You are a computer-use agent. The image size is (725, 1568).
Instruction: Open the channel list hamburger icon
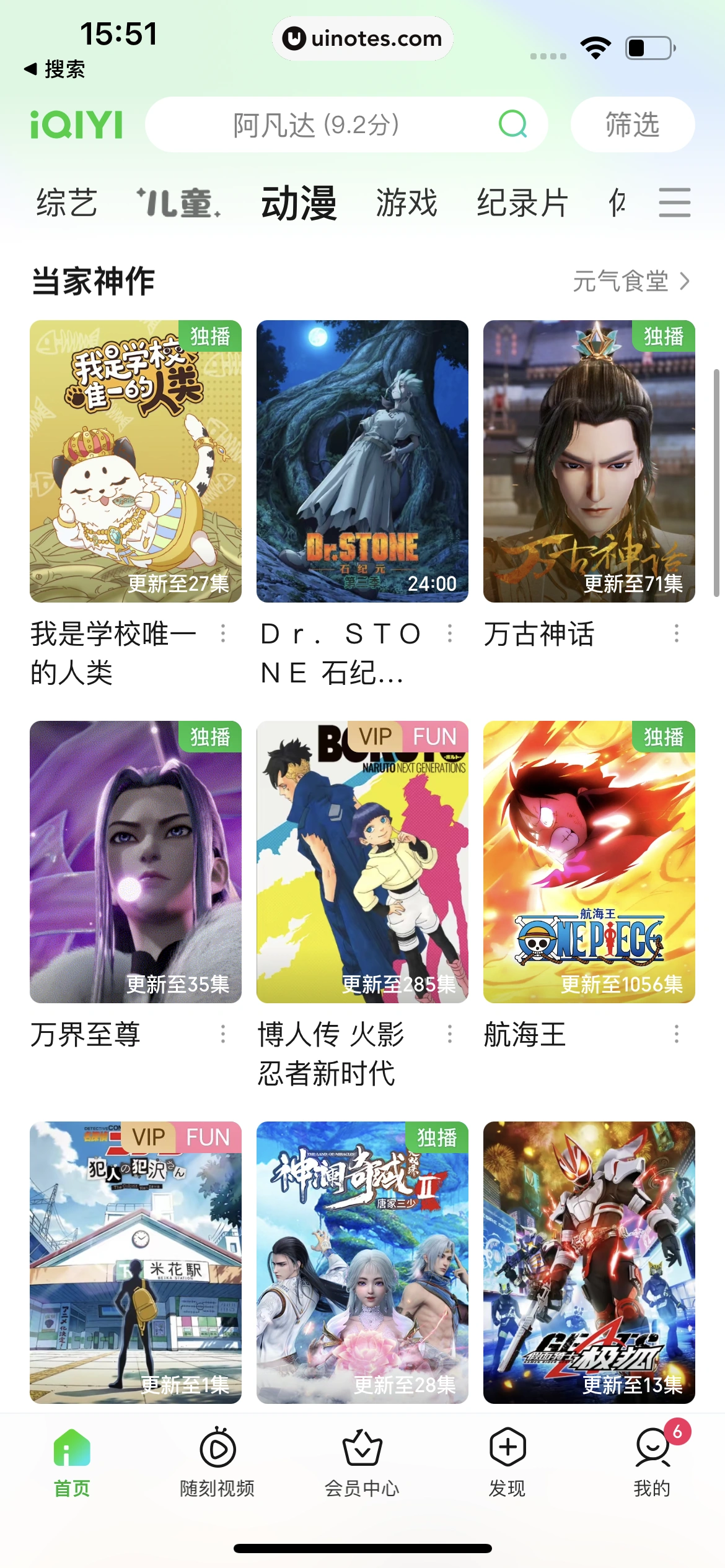coord(674,202)
